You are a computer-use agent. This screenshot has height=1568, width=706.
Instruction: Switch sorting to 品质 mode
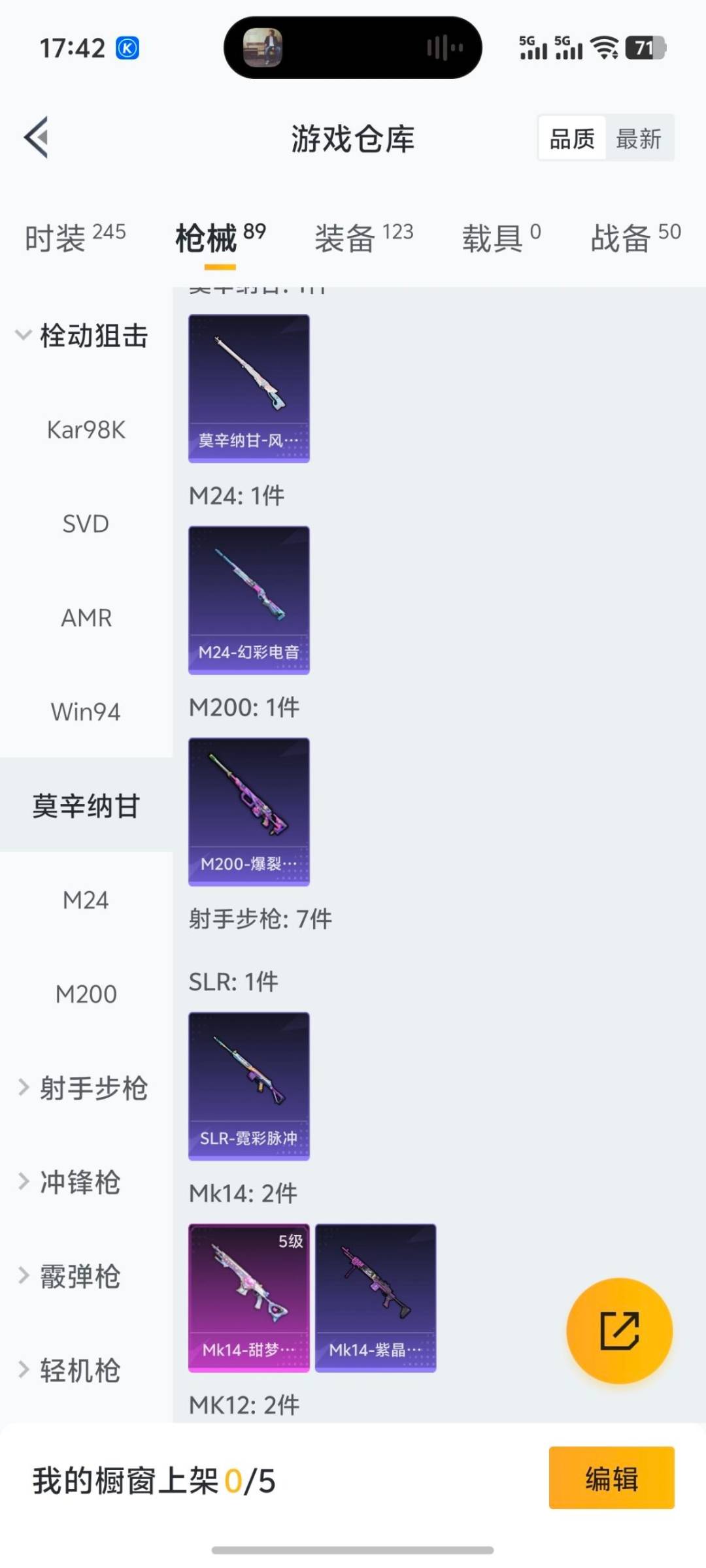click(571, 138)
